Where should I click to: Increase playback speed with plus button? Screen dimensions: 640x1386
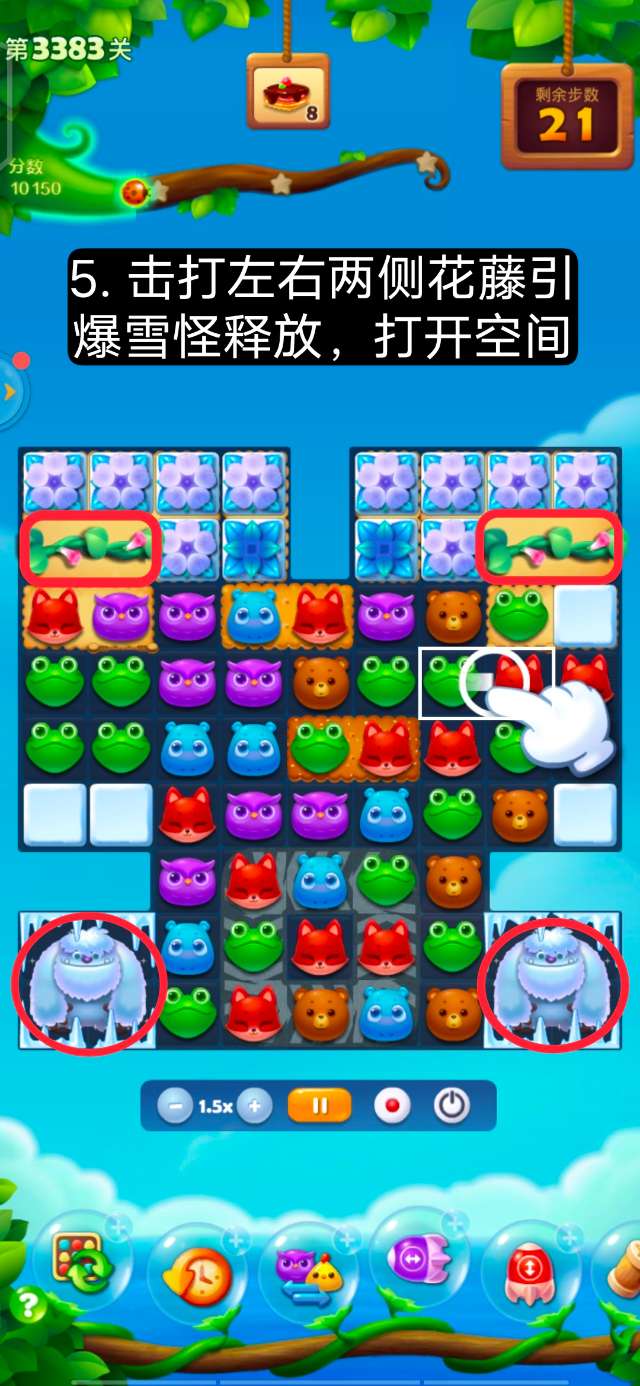tap(255, 1106)
